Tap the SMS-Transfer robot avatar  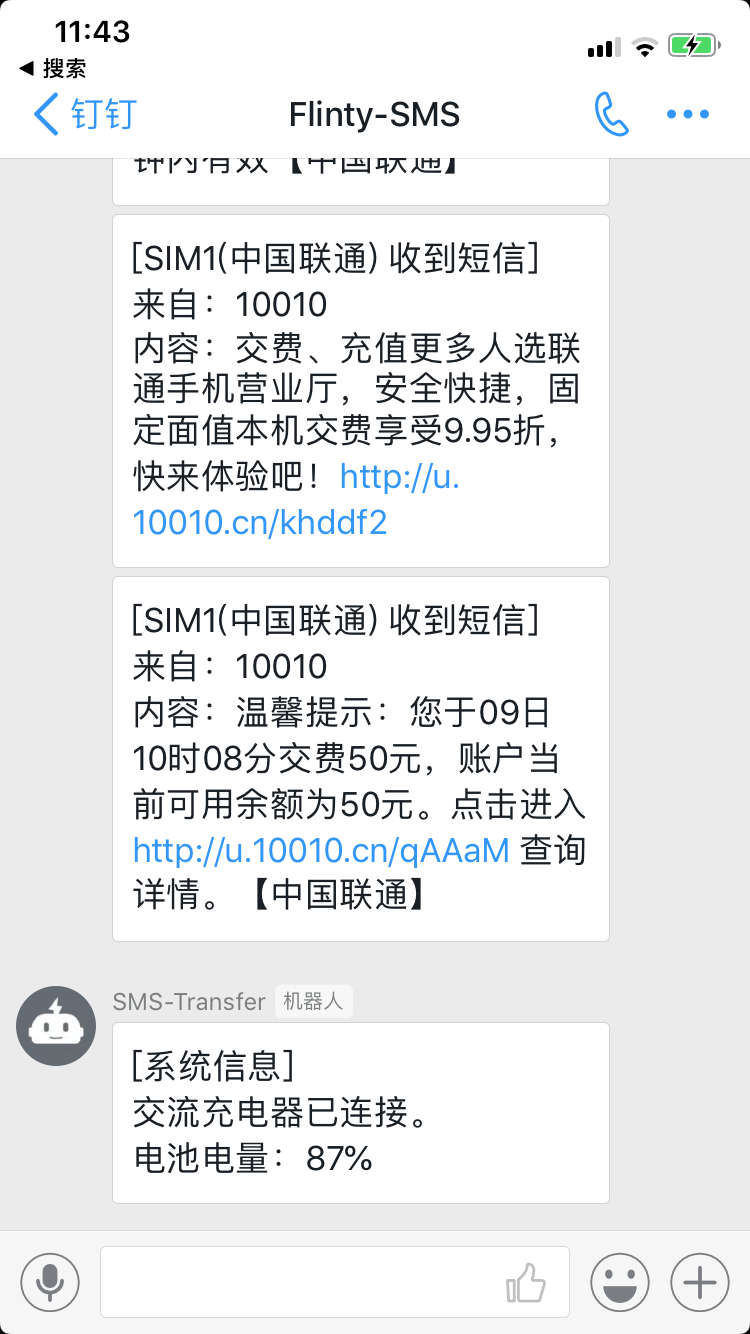(x=56, y=1026)
